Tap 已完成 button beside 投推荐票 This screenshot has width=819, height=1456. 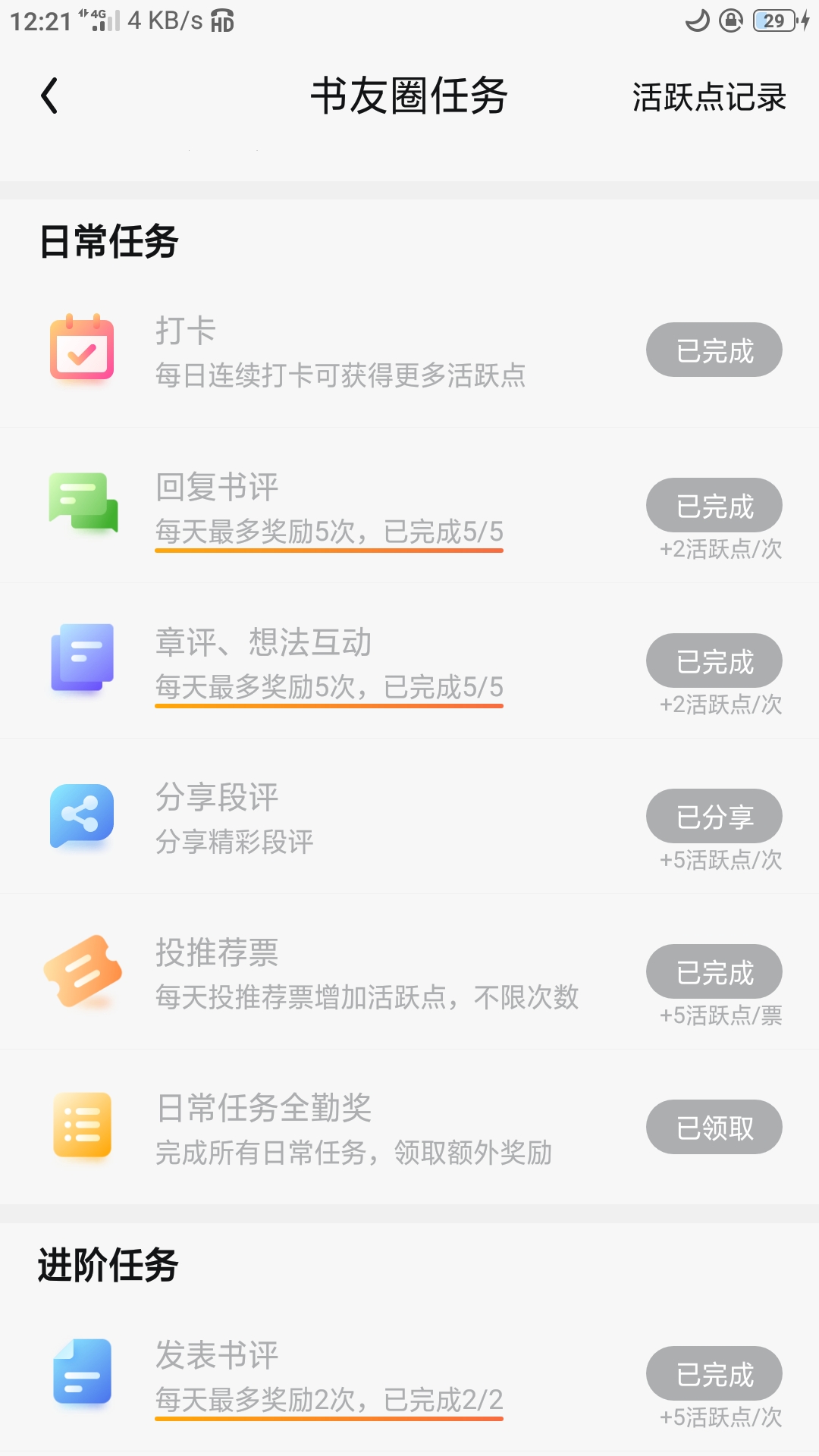pos(714,971)
